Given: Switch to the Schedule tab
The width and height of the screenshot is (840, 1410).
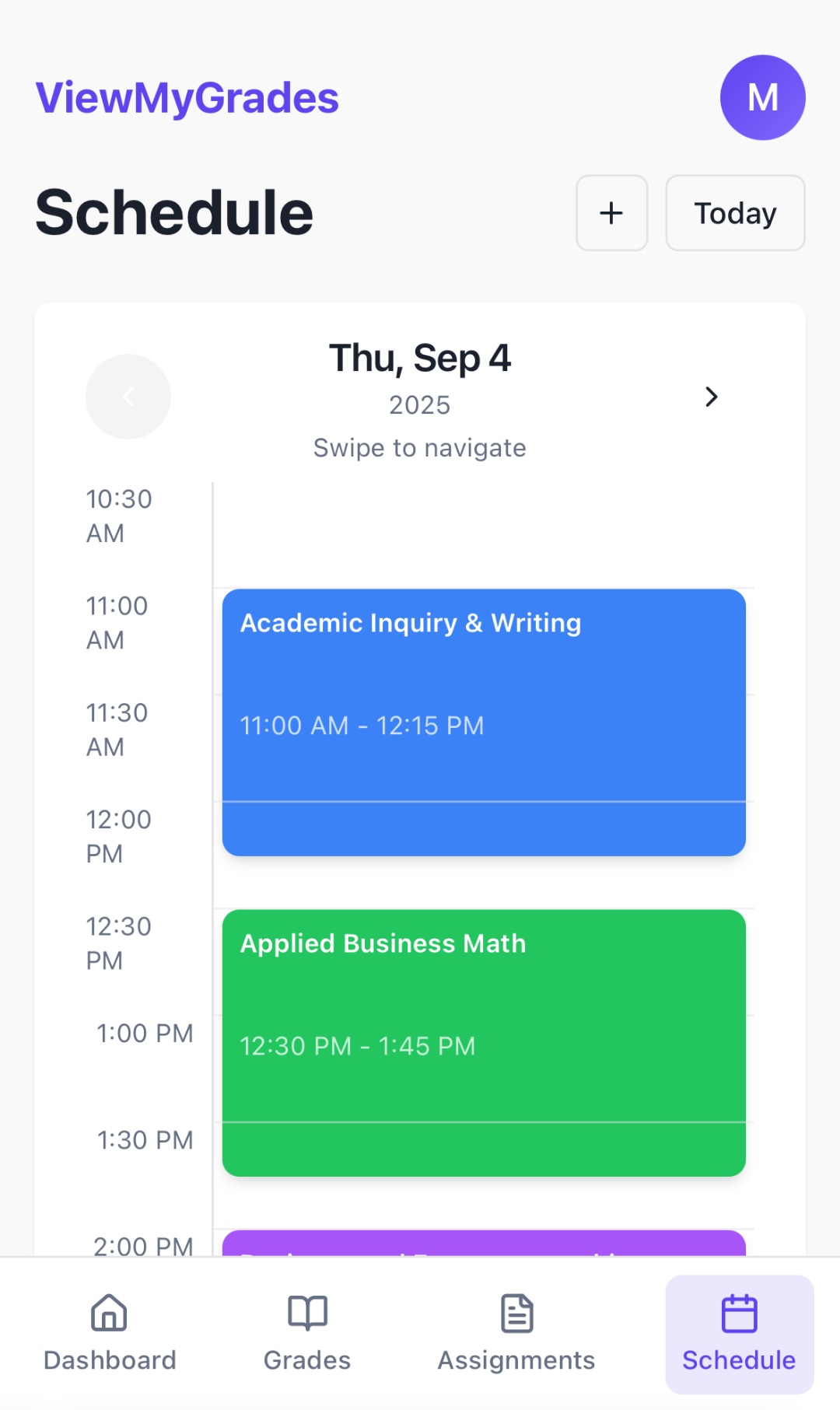Looking at the screenshot, I should click(737, 1334).
